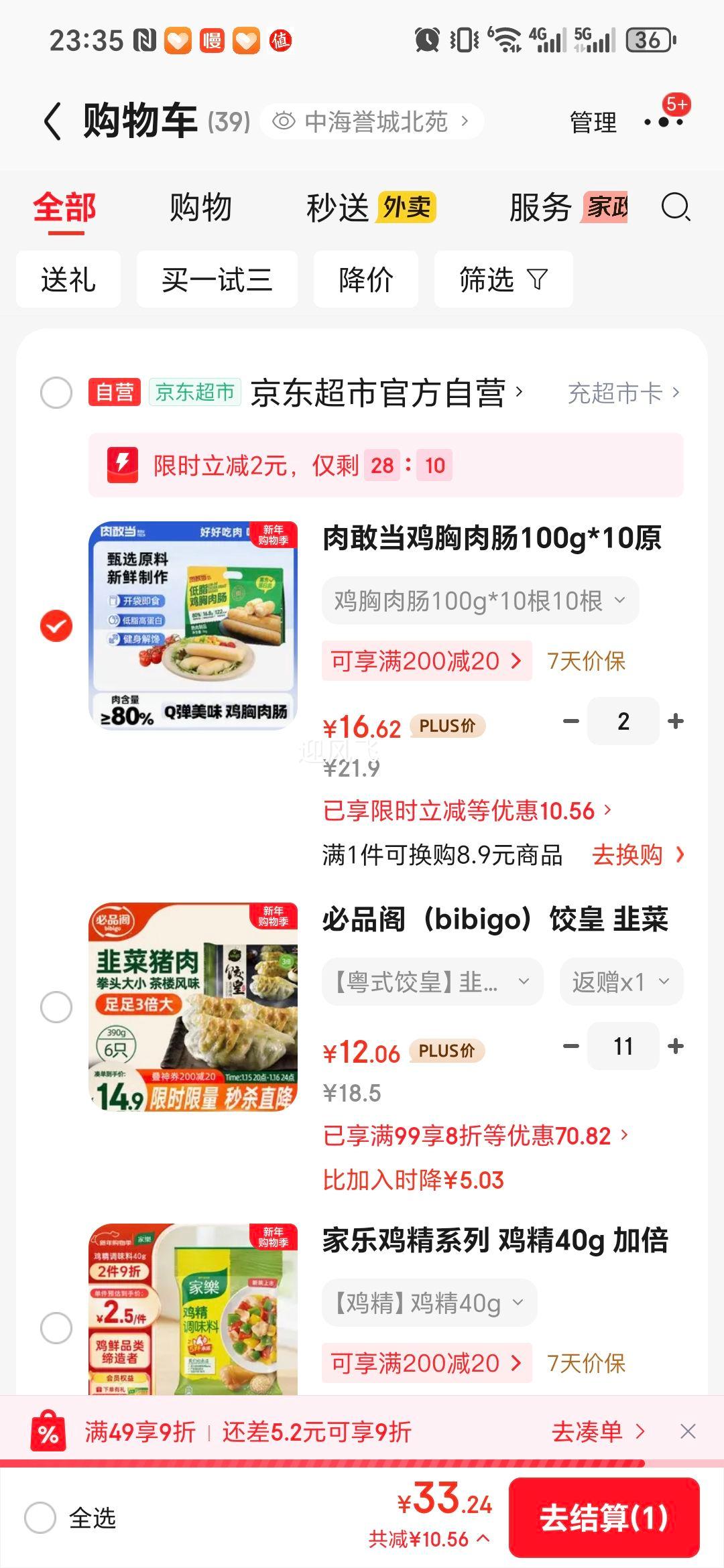Tap the 去结算 checkout button

[x=602, y=1516]
